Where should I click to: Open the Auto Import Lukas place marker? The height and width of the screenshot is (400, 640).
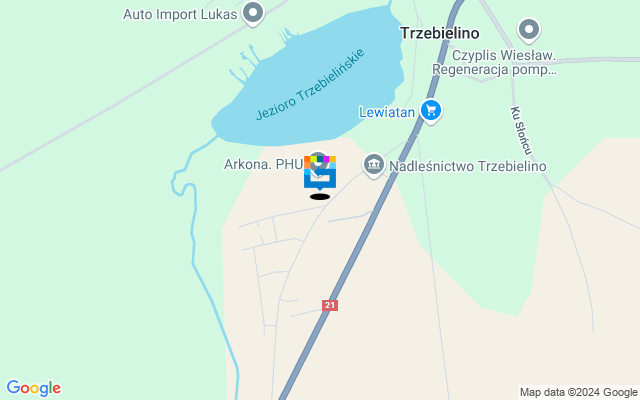tap(253, 14)
